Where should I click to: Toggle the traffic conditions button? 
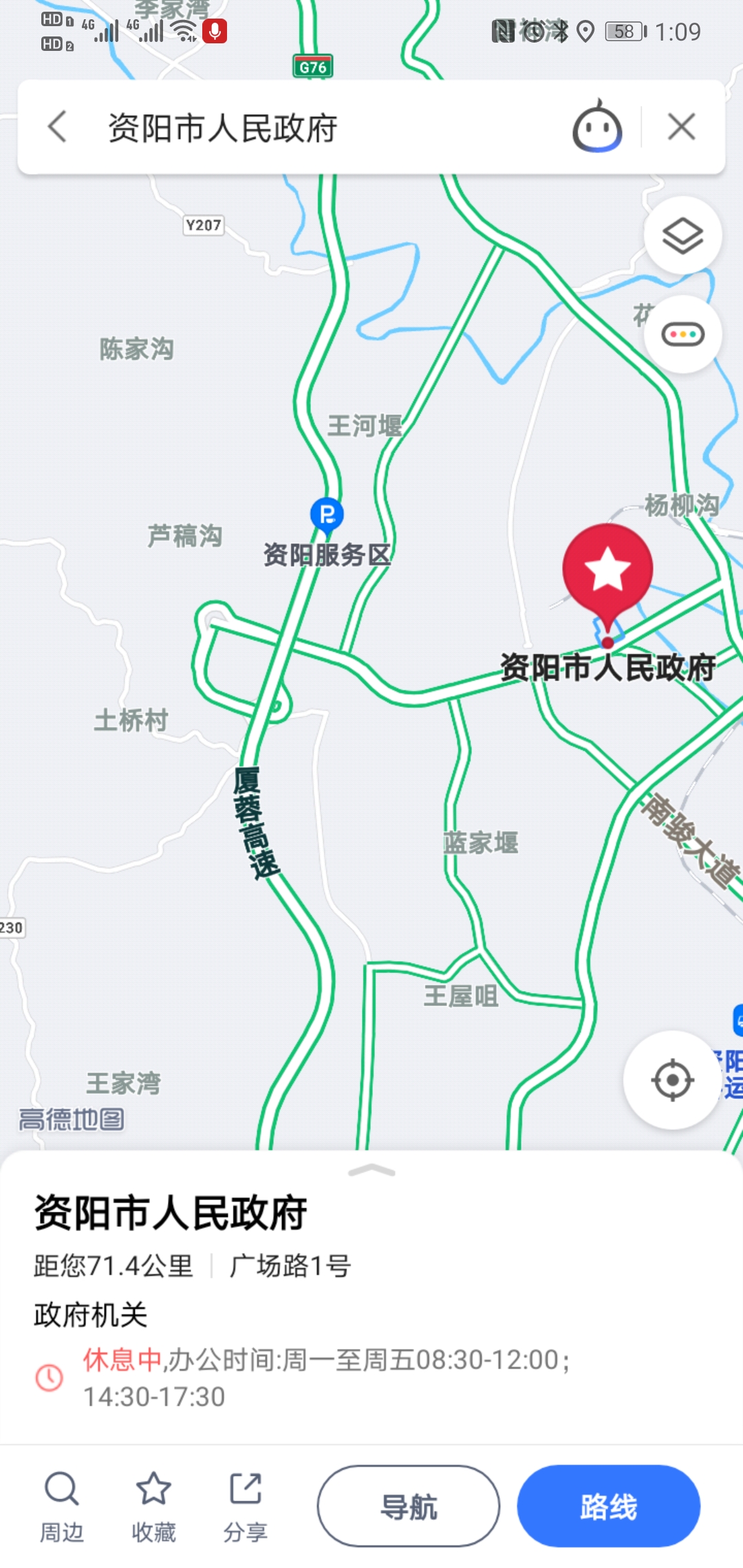(682, 335)
